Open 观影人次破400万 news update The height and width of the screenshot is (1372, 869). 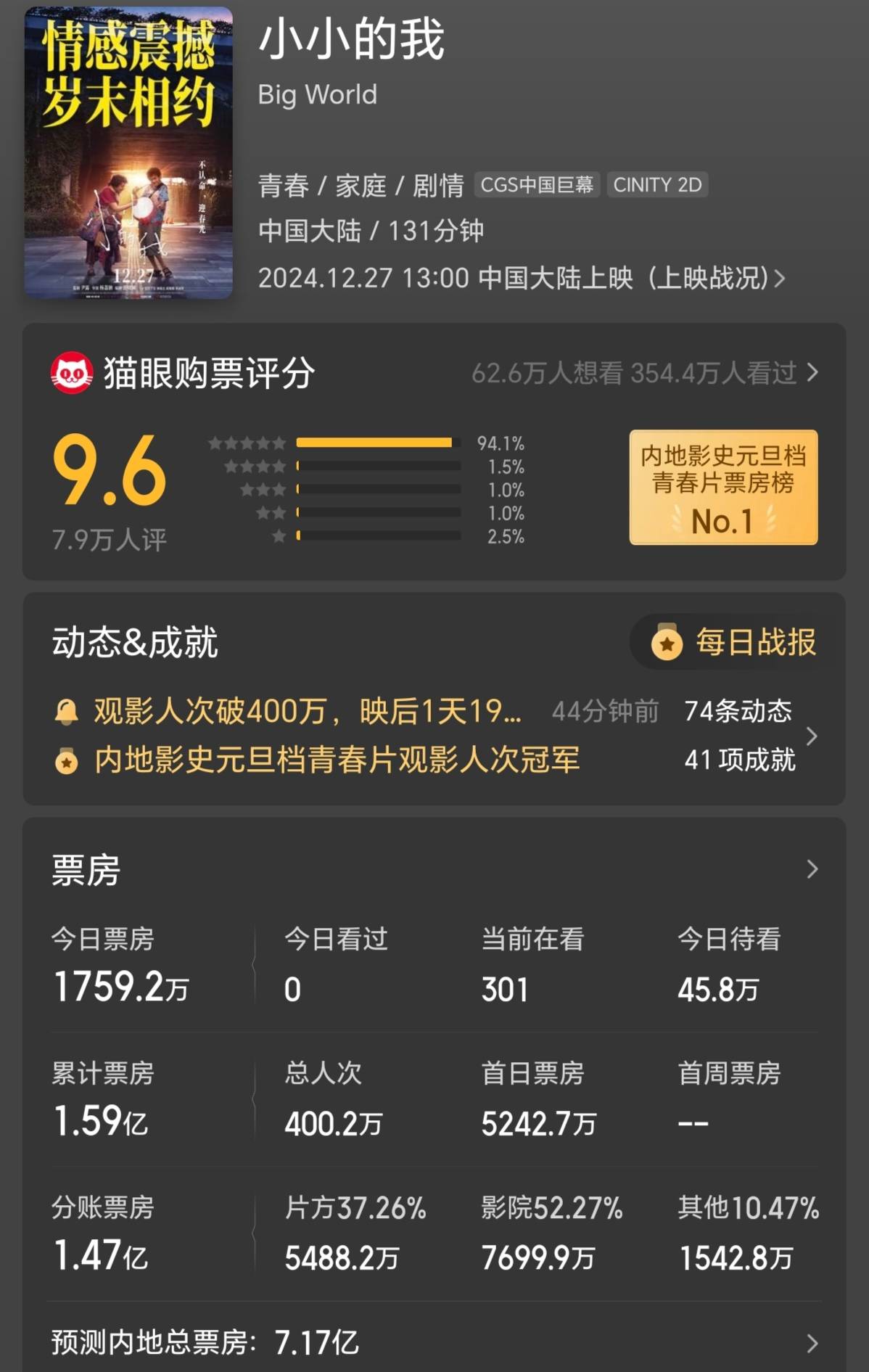(x=307, y=711)
